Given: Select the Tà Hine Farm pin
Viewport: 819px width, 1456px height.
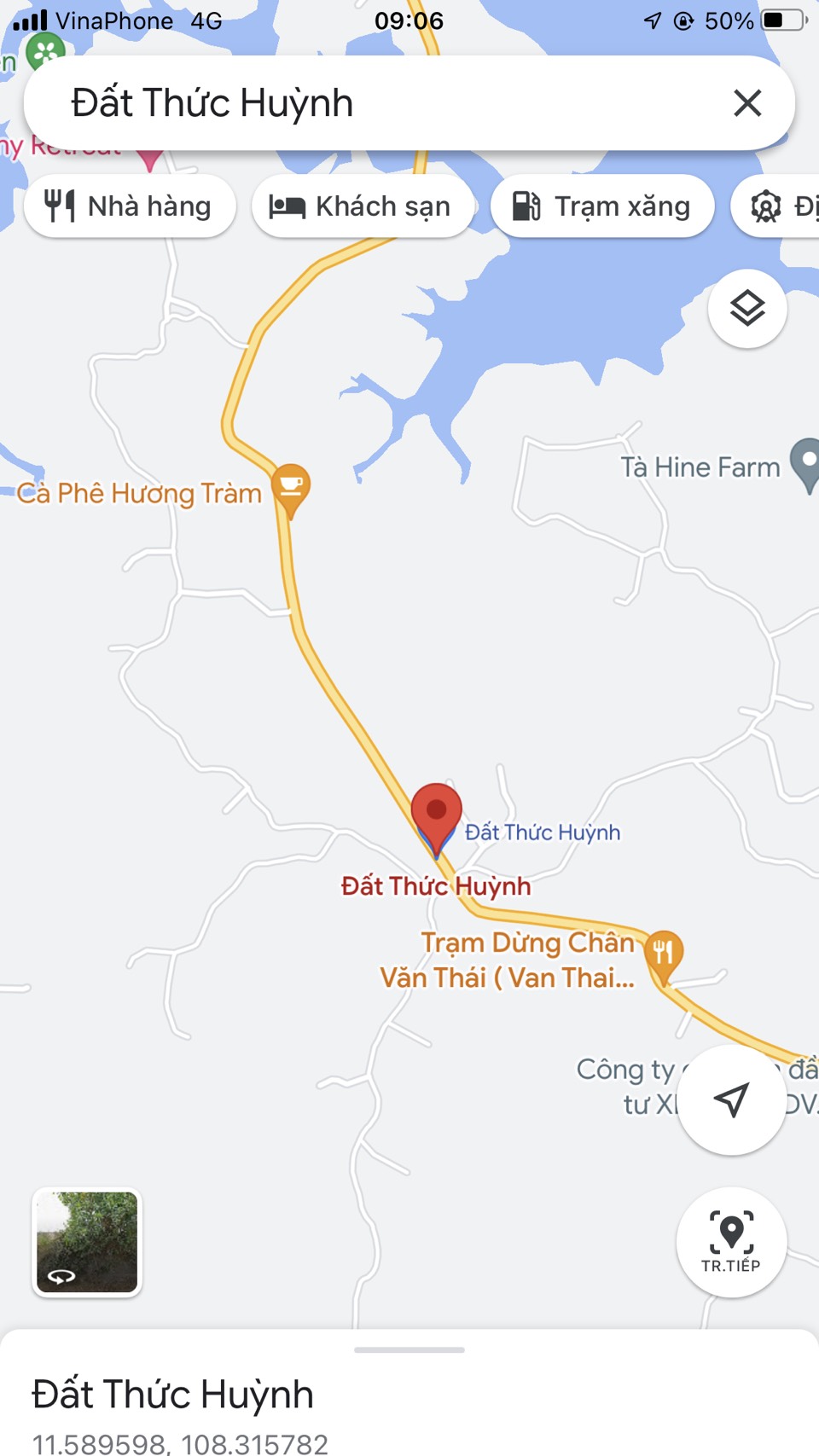Looking at the screenshot, I should click(805, 464).
